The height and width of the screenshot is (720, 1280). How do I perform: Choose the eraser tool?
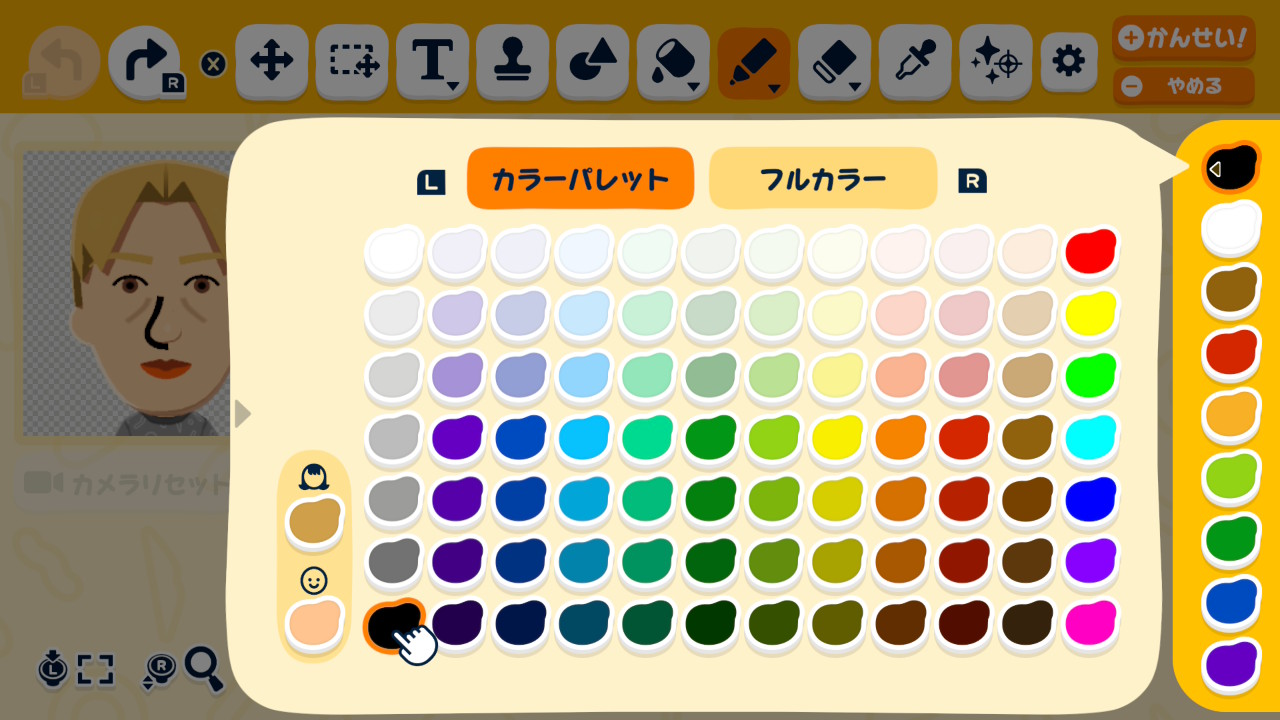click(834, 62)
